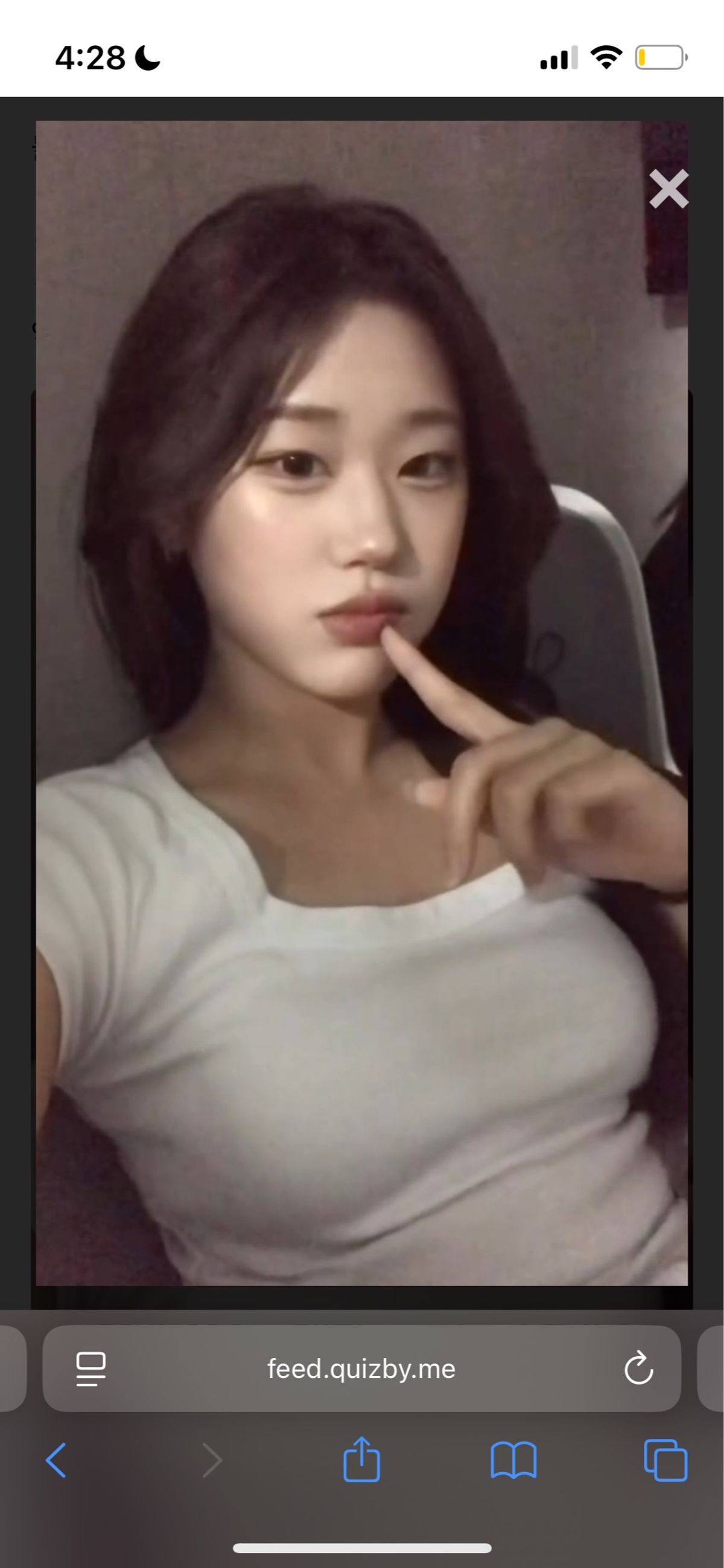This screenshot has width=724, height=1568.
Task: Show all open tabs
Action: click(x=665, y=1459)
